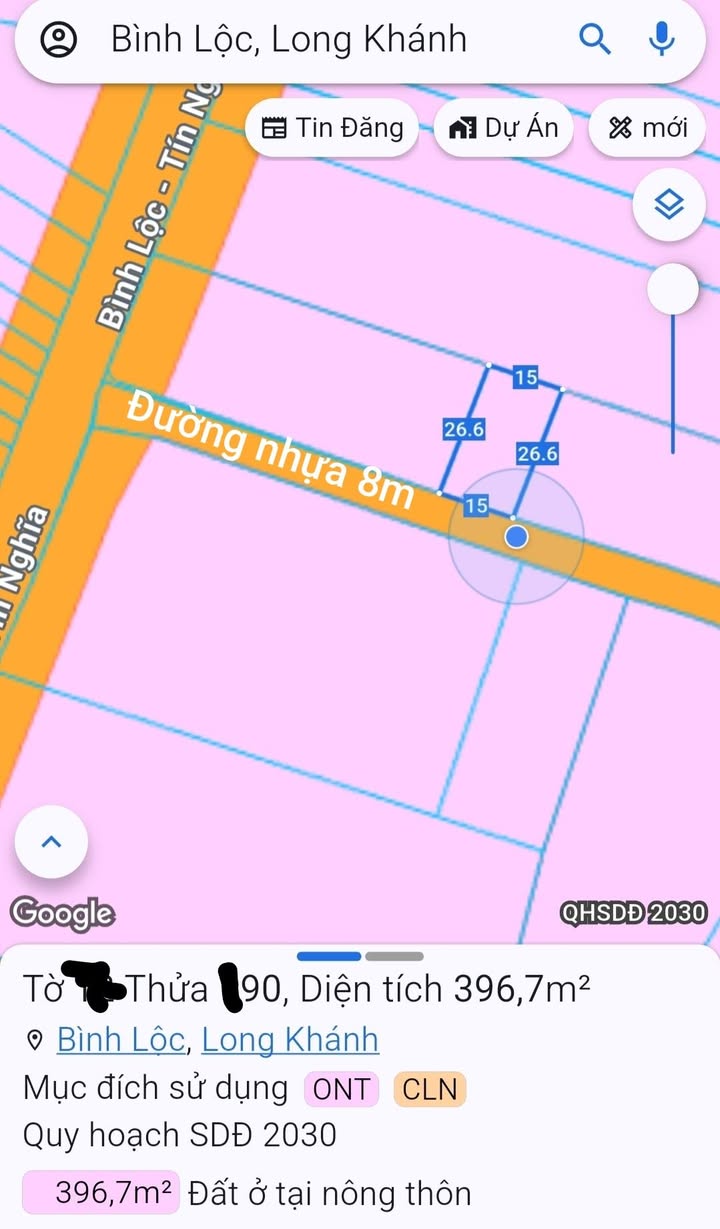Switch to second info page indicator
Image resolution: width=720 pixels, height=1229 pixels.
click(x=395, y=957)
